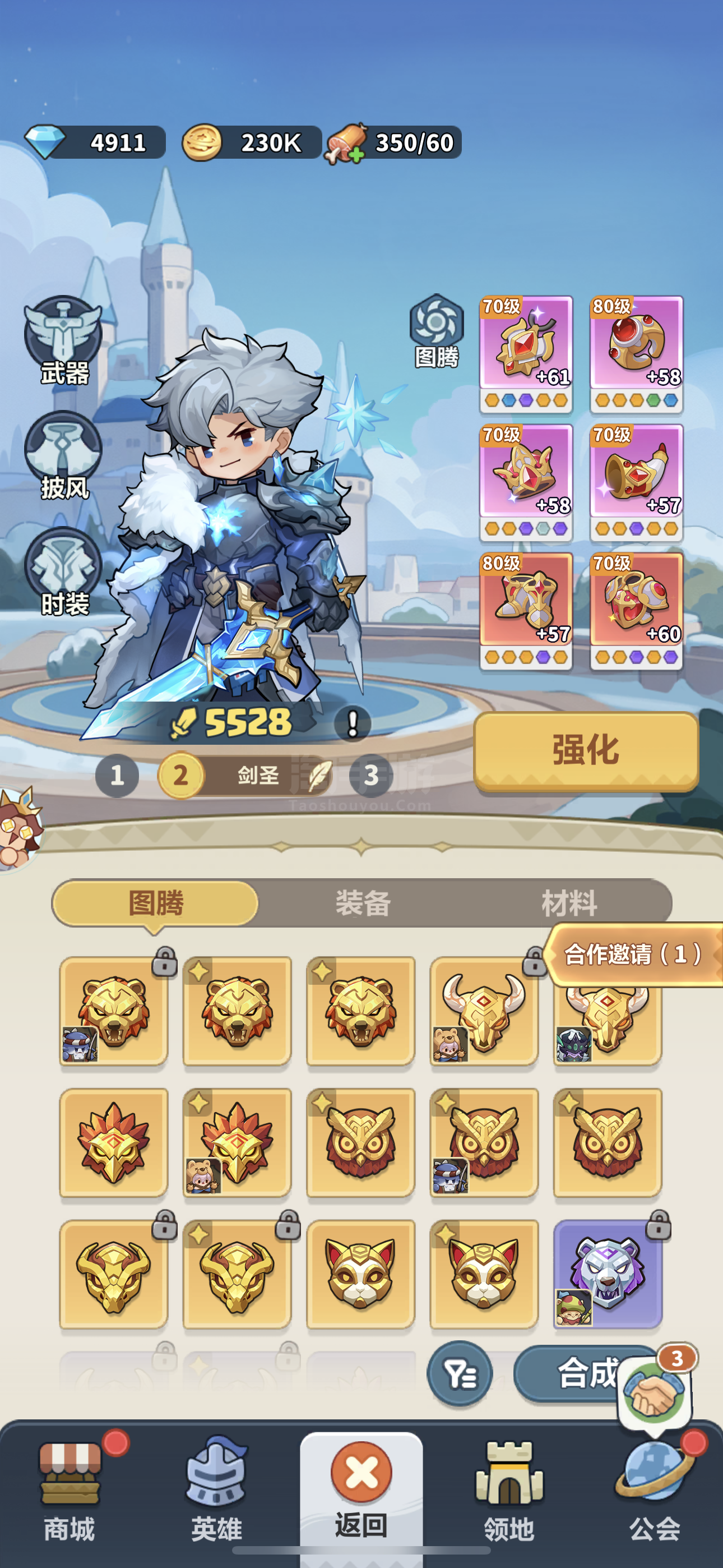Inspect the equipped 80级 ring +58
The width and height of the screenshot is (723, 1568).
(636, 354)
